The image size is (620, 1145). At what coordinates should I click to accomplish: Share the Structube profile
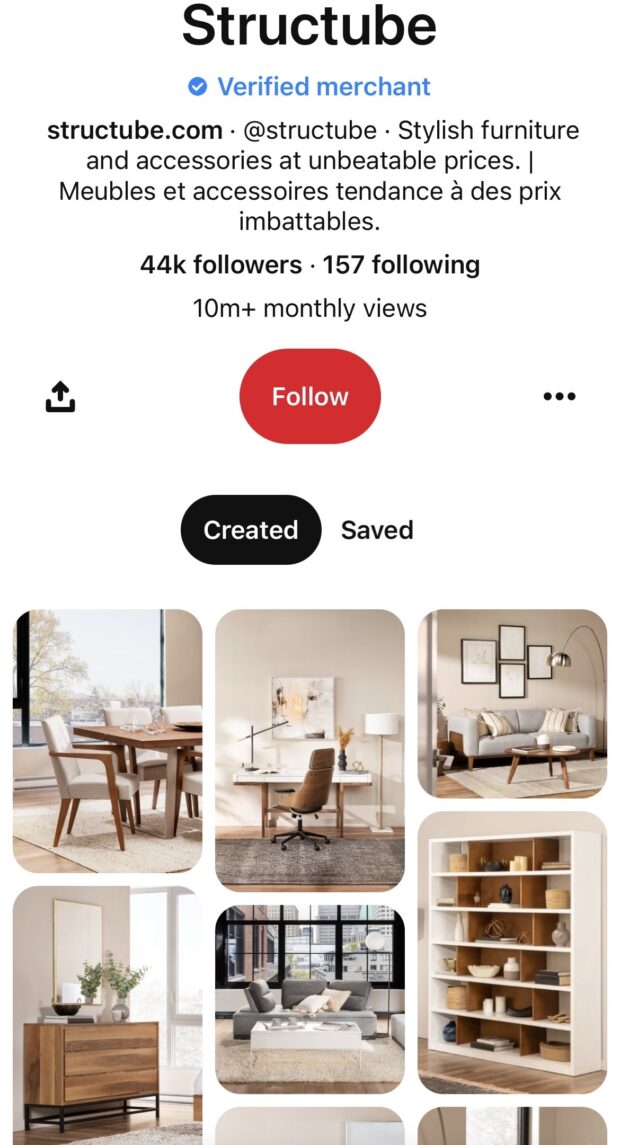(x=60, y=397)
